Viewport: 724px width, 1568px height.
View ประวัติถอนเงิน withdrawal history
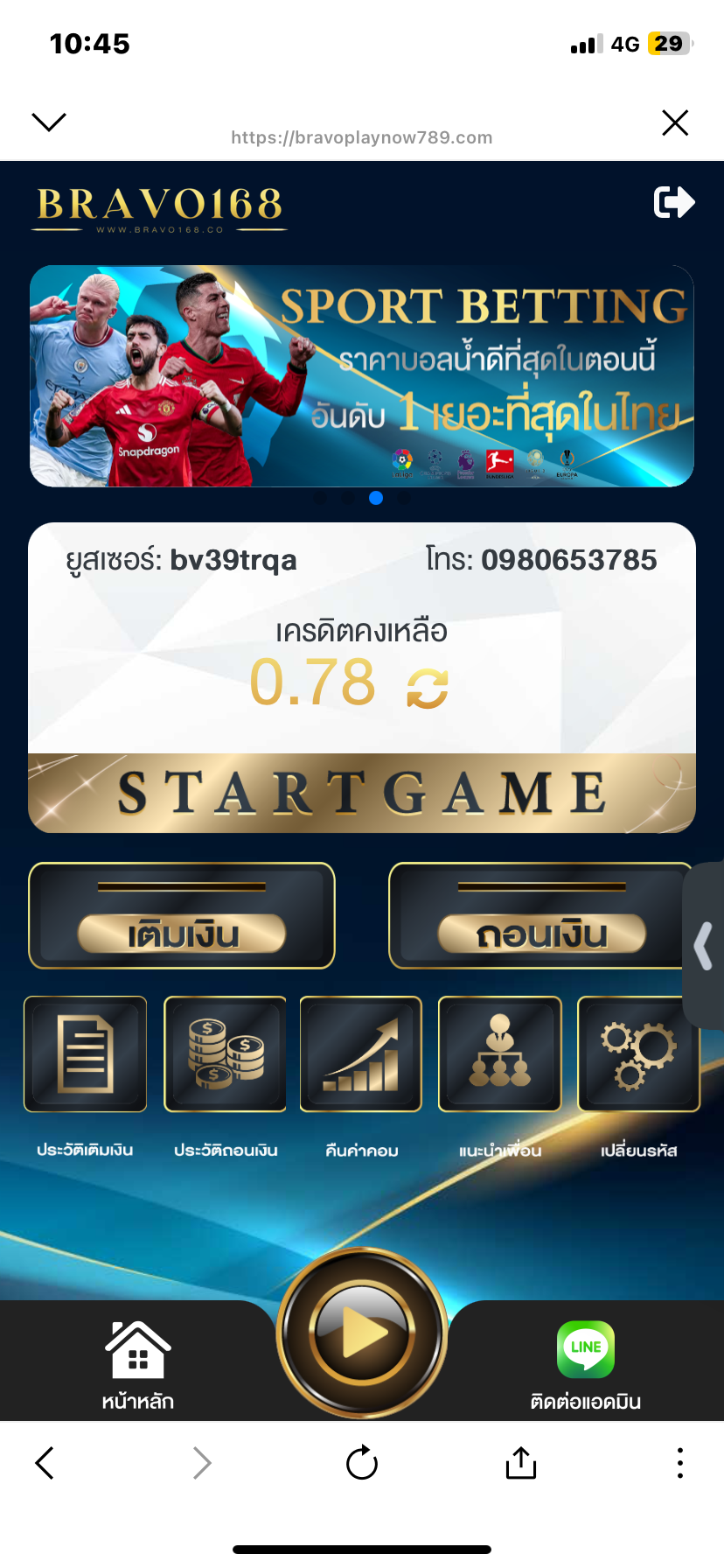(x=225, y=1054)
